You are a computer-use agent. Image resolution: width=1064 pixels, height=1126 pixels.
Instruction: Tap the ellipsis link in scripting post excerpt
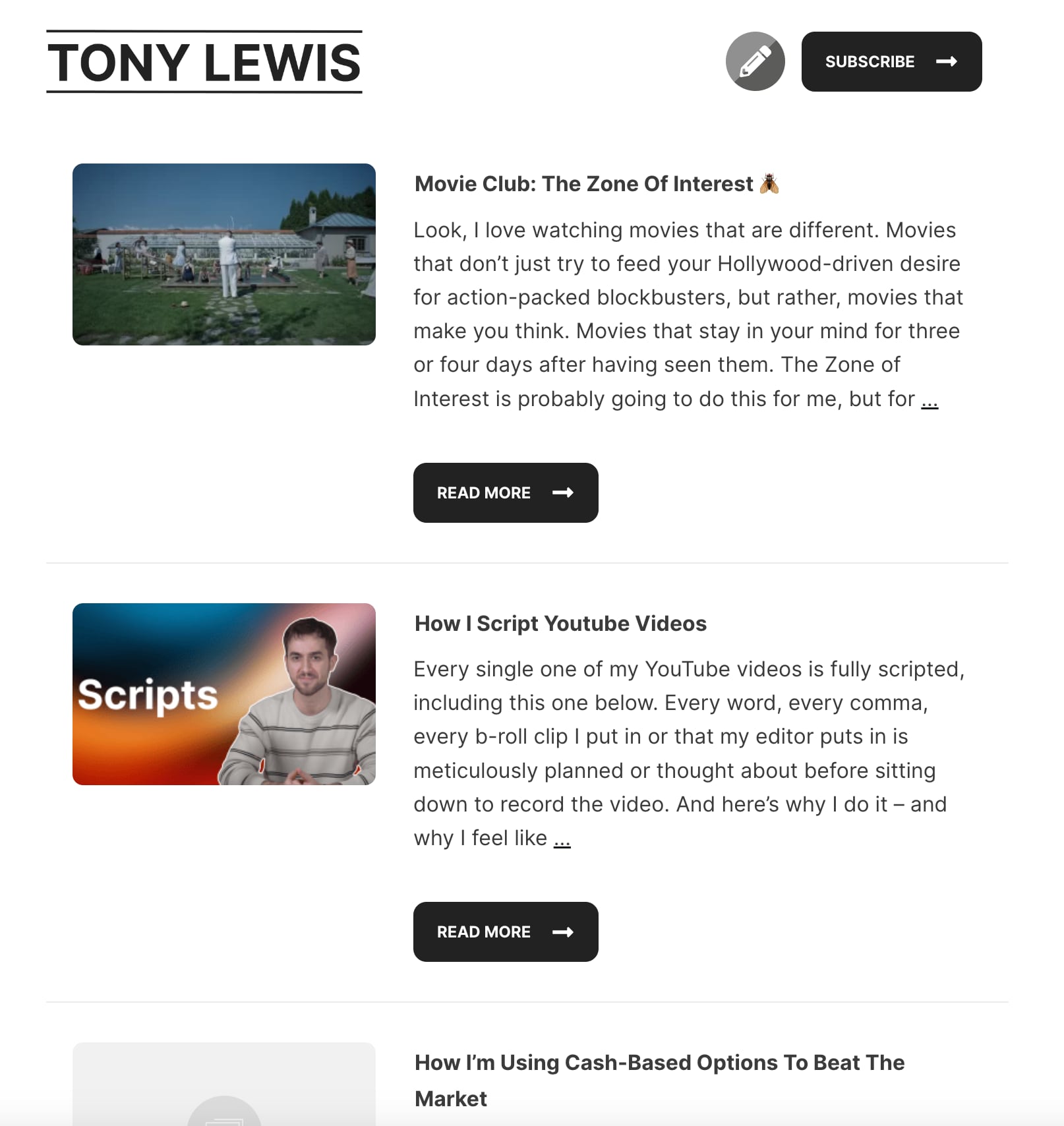pos(562,839)
